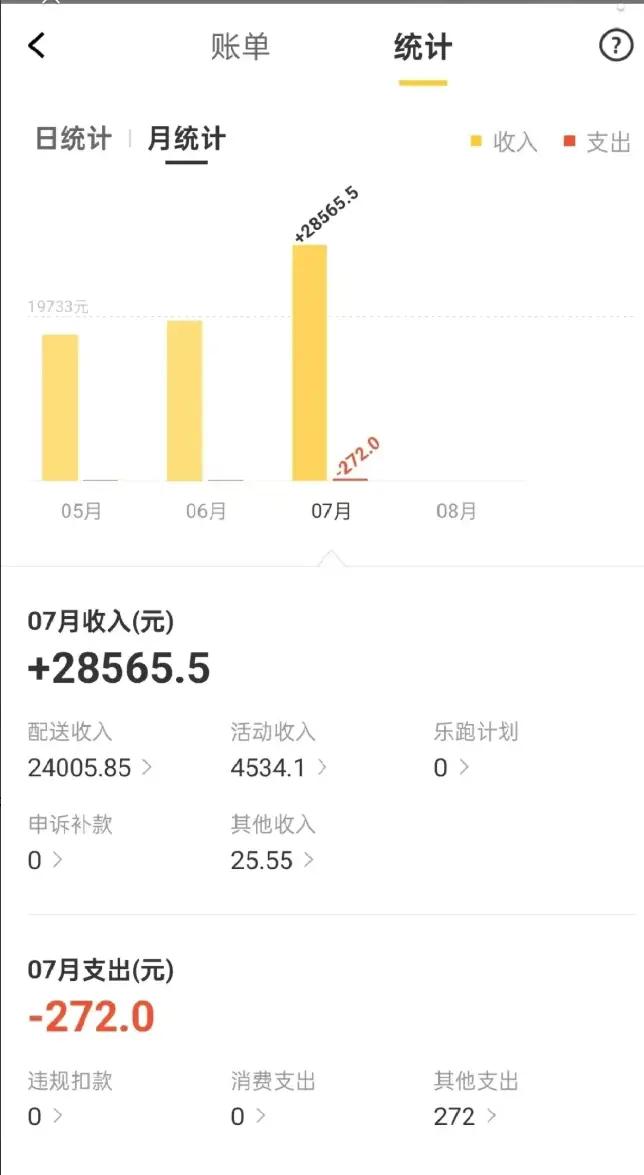
Task: Select the 06月 bar in chart
Action: (185, 400)
